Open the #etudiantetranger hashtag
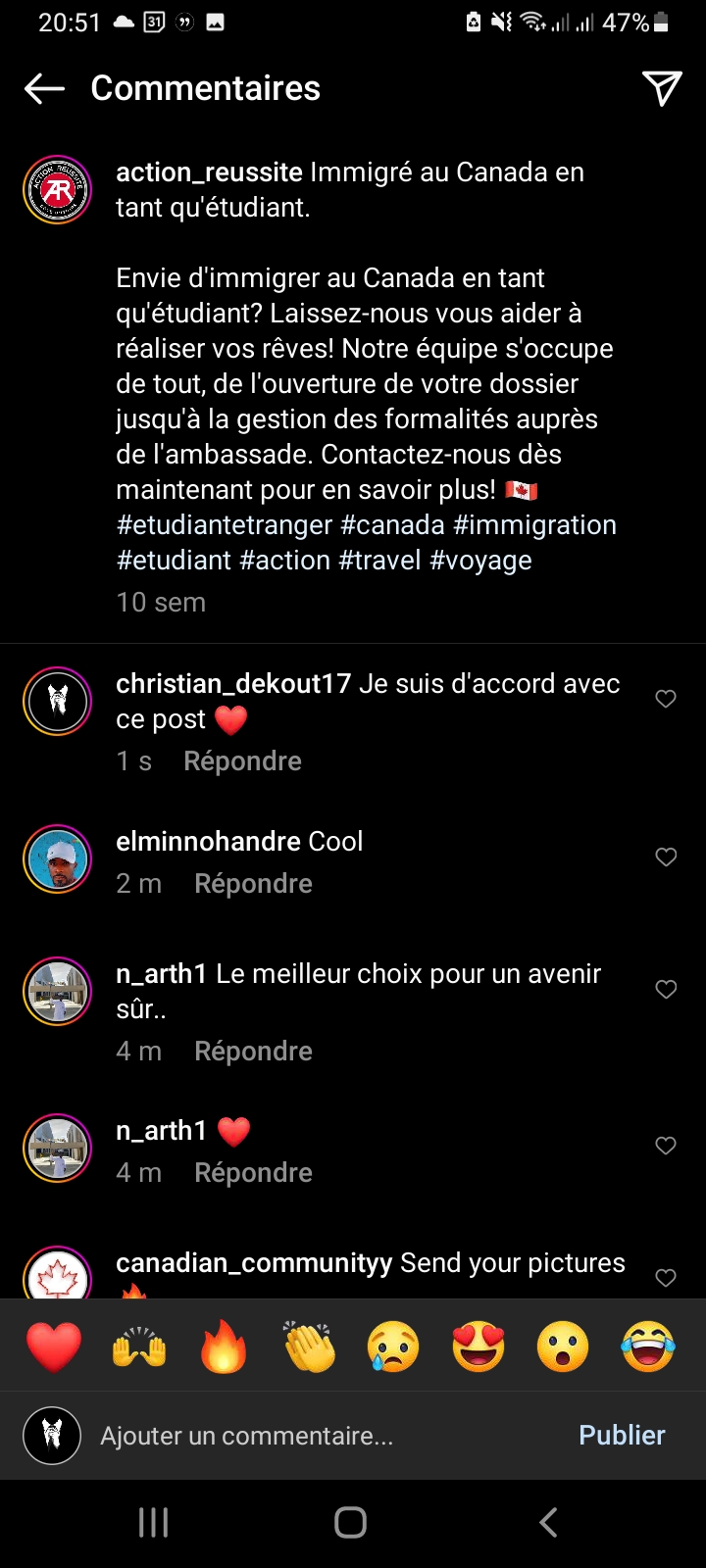706x1568 pixels. coord(225,525)
